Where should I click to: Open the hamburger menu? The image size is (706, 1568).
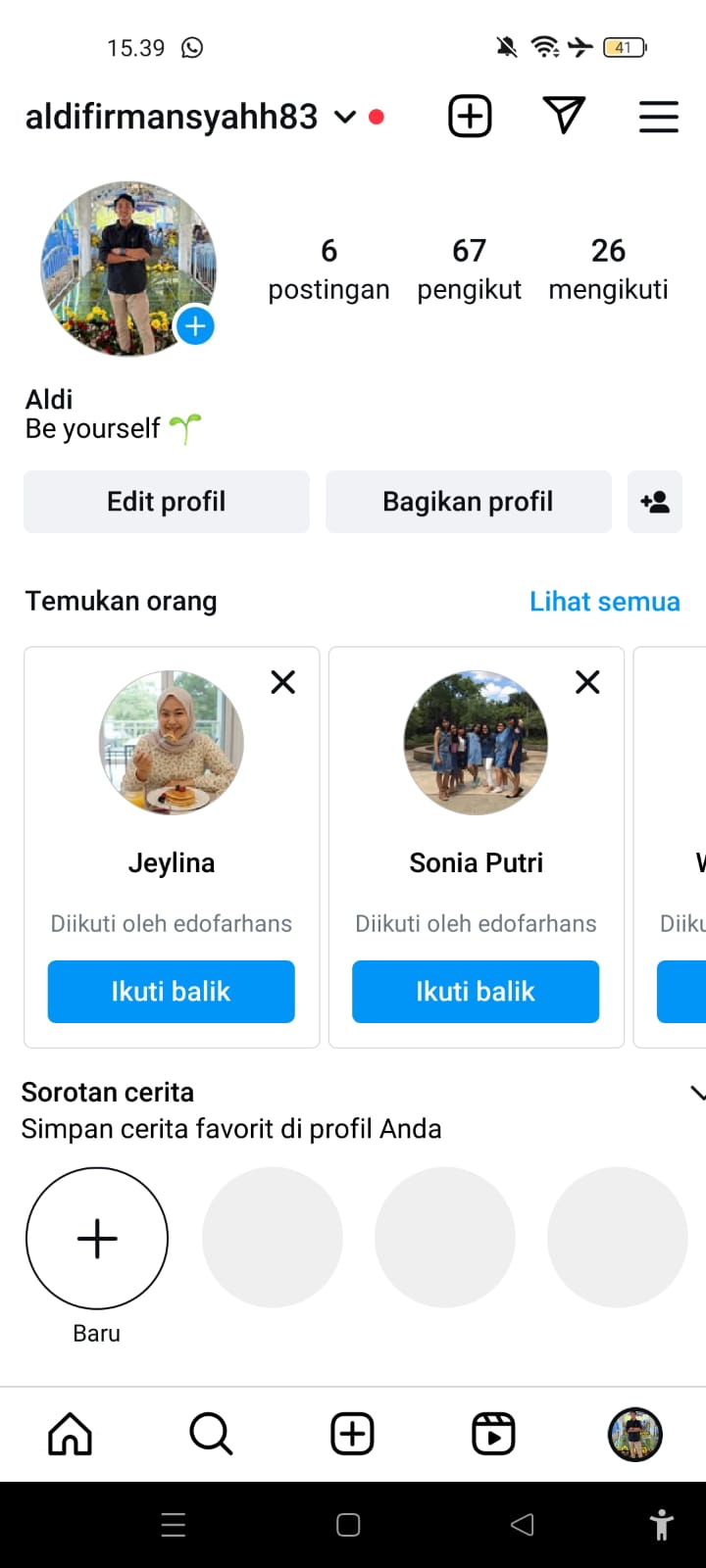[659, 117]
